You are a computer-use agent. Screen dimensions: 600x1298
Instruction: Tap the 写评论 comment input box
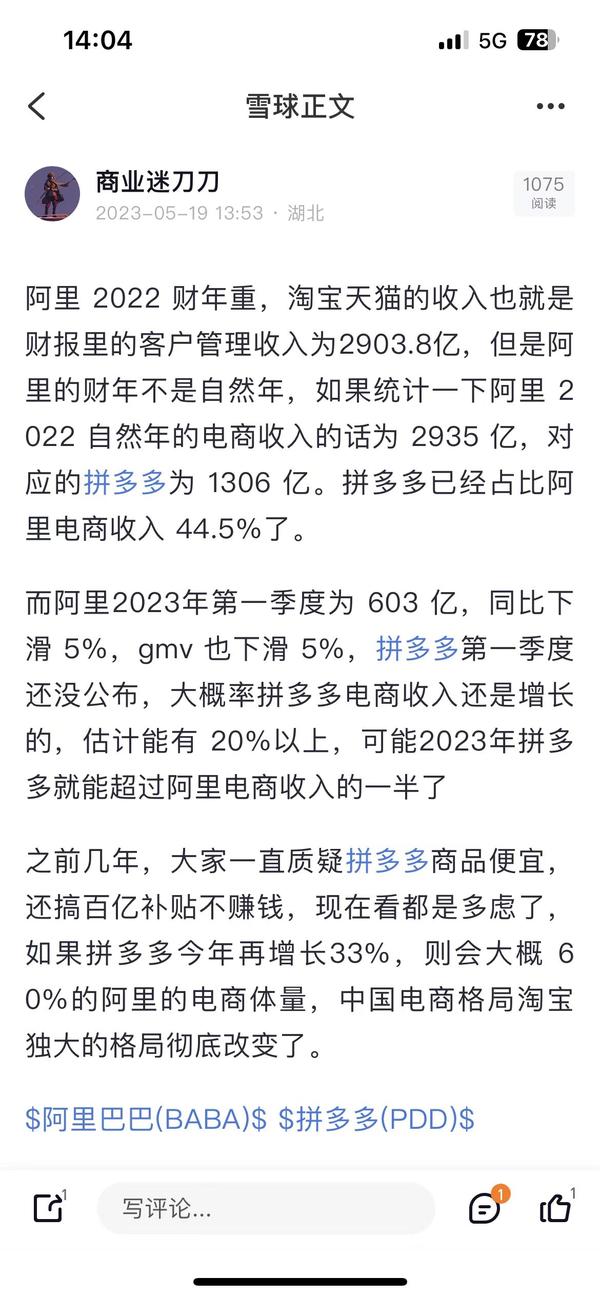pos(266,1208)
